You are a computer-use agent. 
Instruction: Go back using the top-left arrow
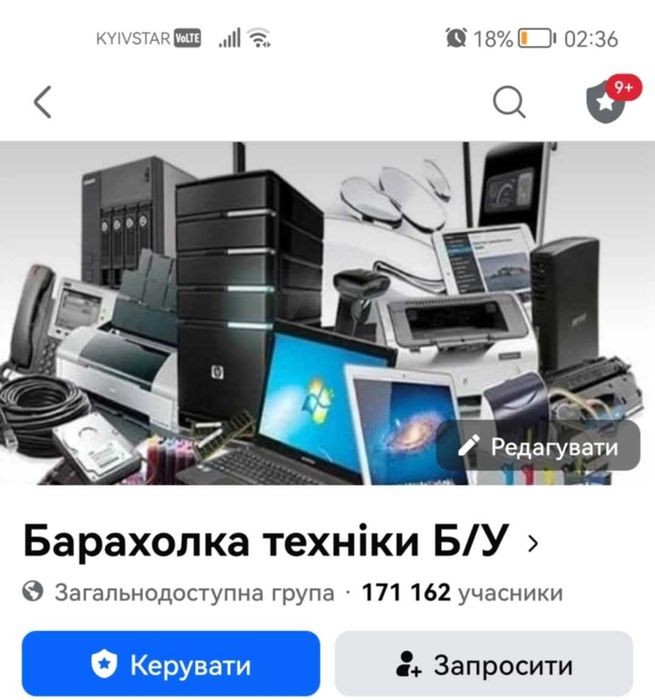[42, 102]
